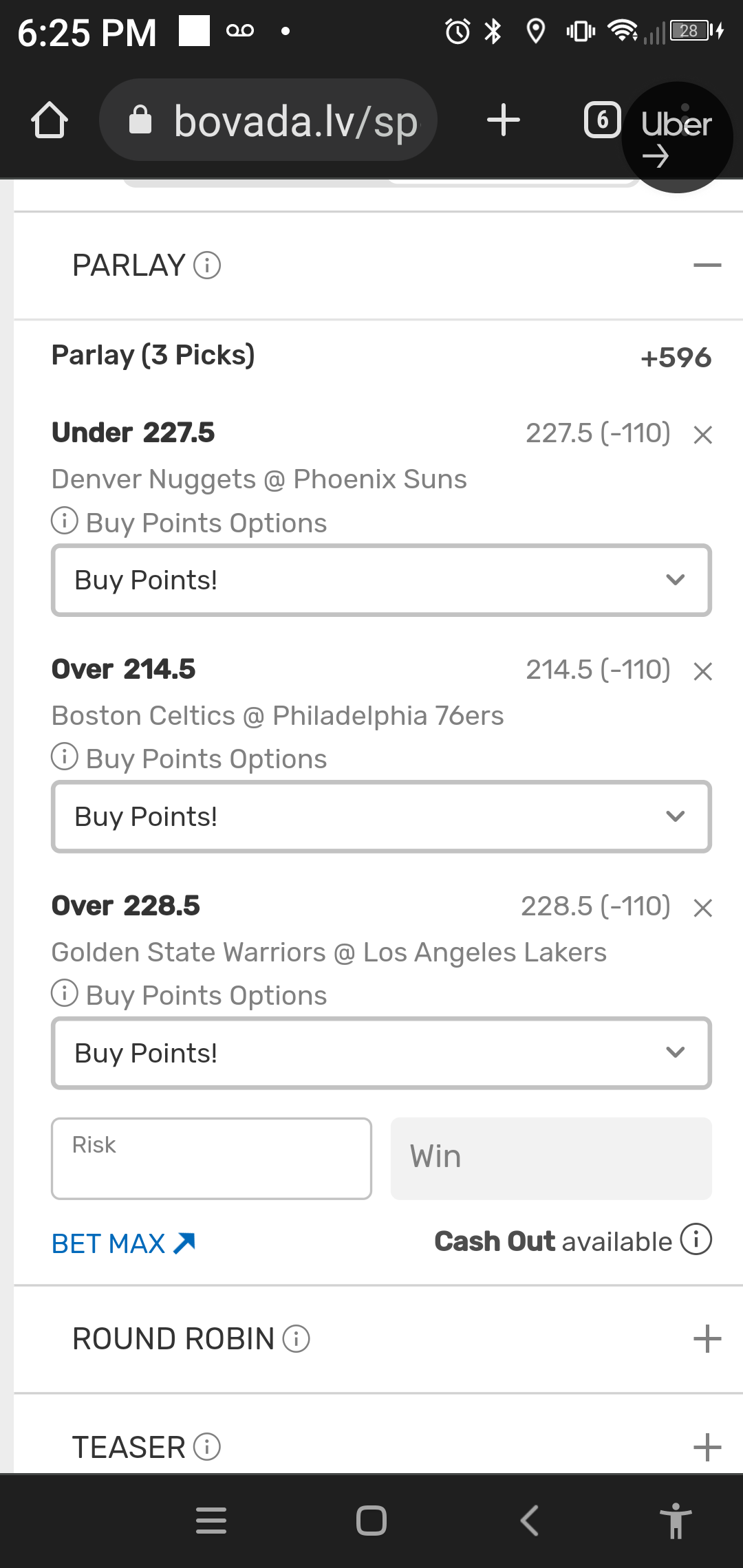Tap the BET MAX link
Screen dimensions: 743x1568
pos(124,1243)
